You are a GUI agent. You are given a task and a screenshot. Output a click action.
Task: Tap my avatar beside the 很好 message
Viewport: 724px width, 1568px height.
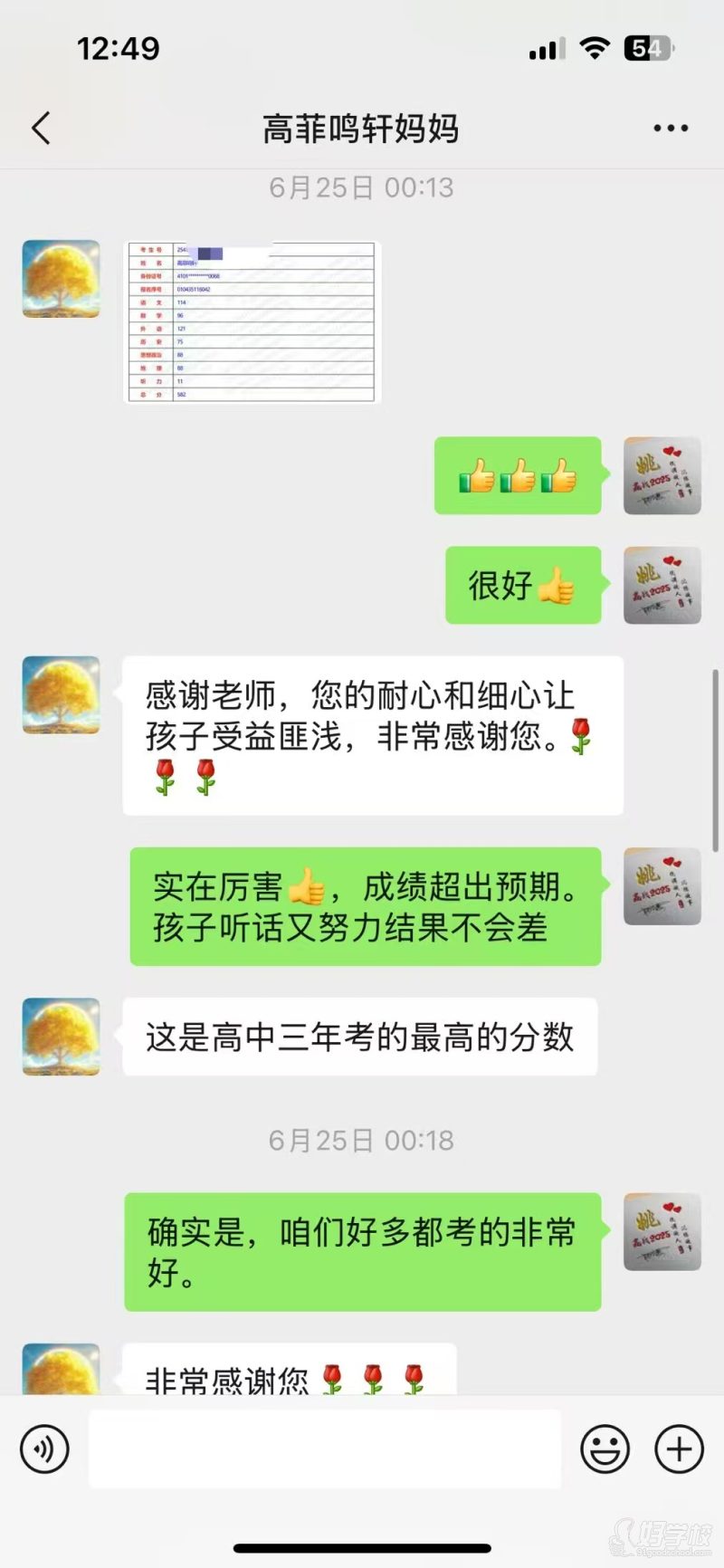(662, 585)
